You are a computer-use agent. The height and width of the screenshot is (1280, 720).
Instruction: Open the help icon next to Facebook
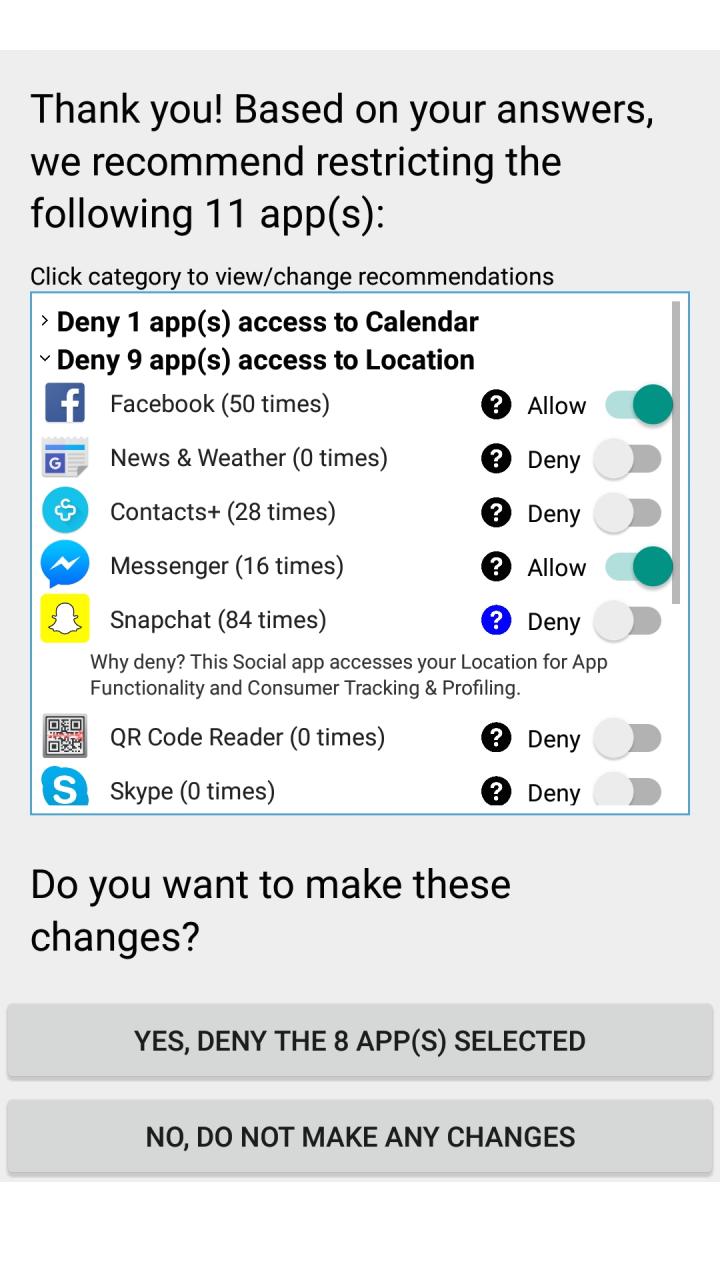[x=495, y=405]
